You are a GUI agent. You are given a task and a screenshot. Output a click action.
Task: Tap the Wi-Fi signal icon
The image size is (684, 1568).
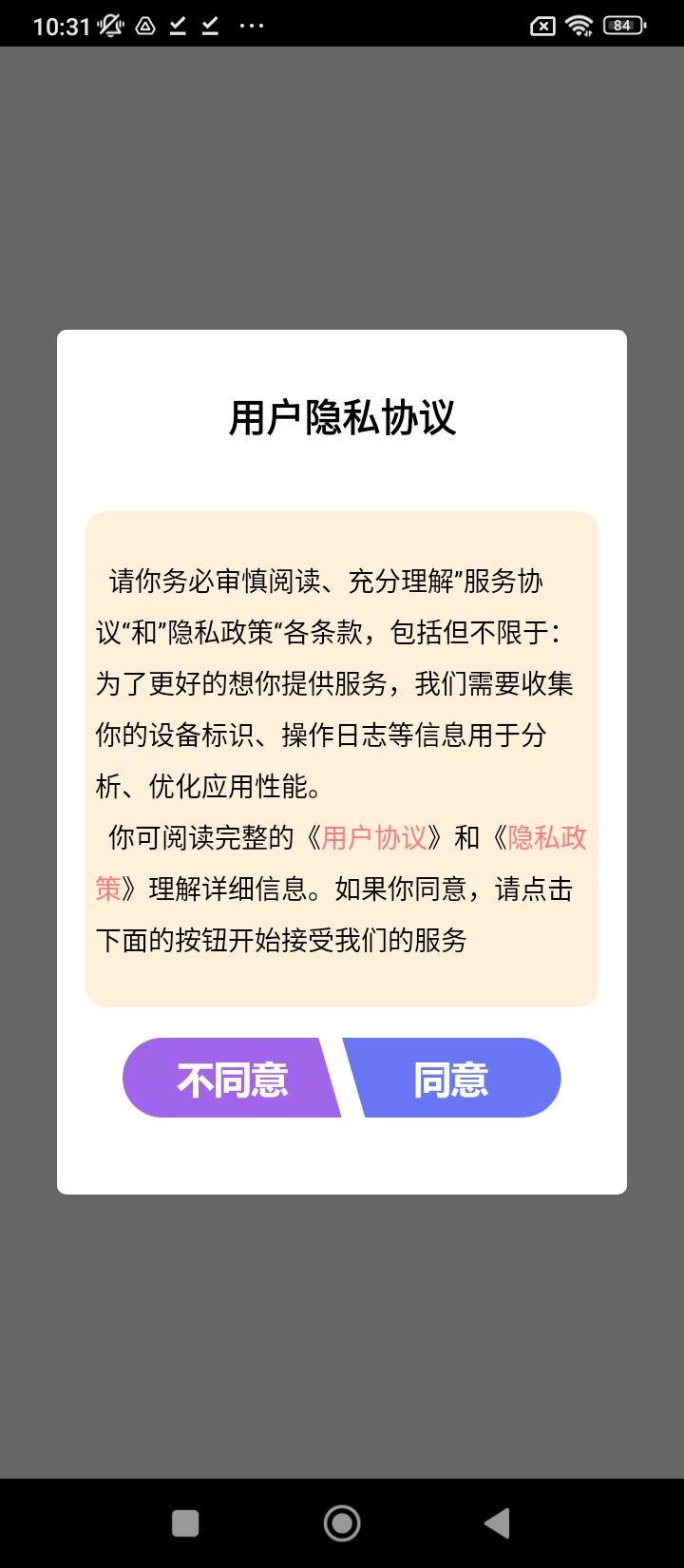[x=580, y=26]
